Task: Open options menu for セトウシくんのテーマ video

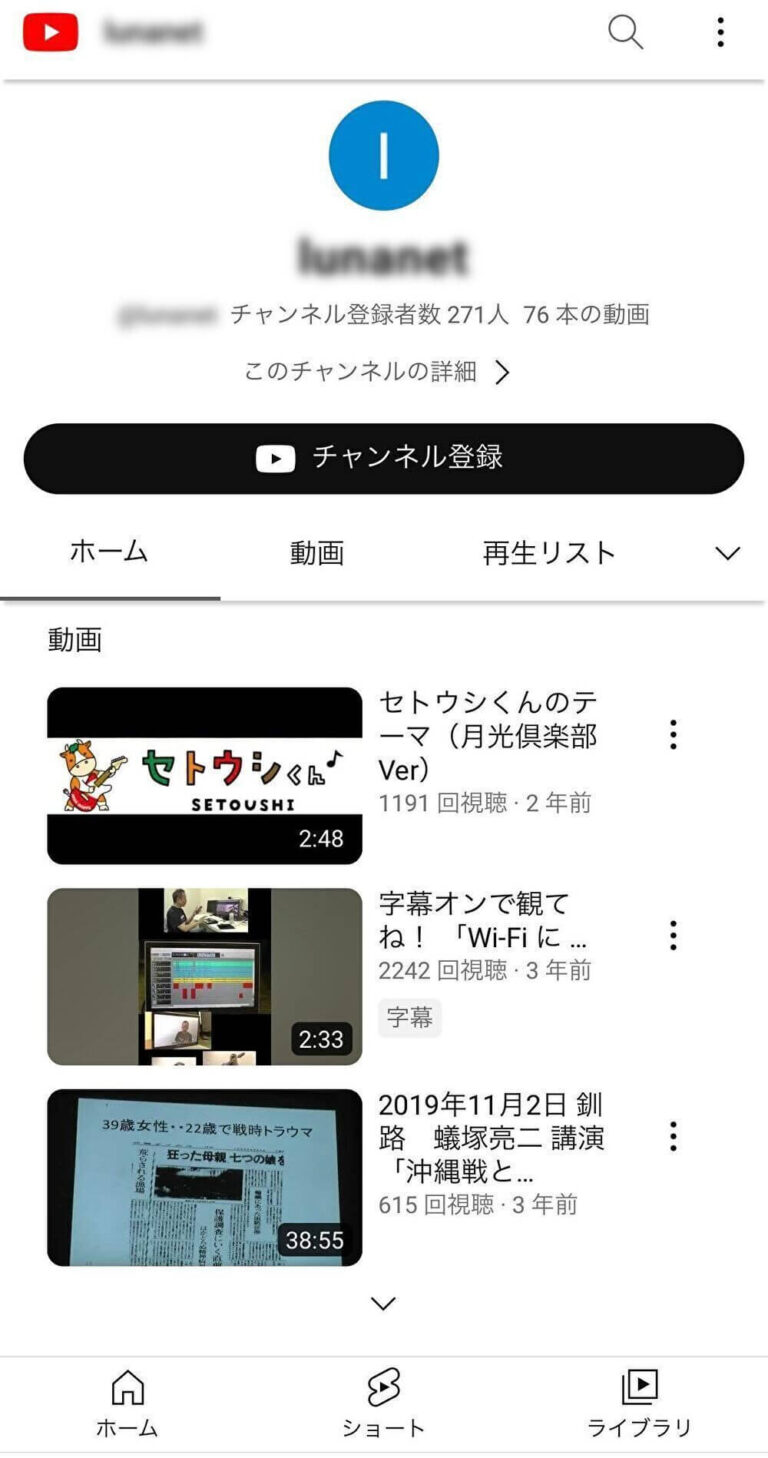Action: (673, 736)
